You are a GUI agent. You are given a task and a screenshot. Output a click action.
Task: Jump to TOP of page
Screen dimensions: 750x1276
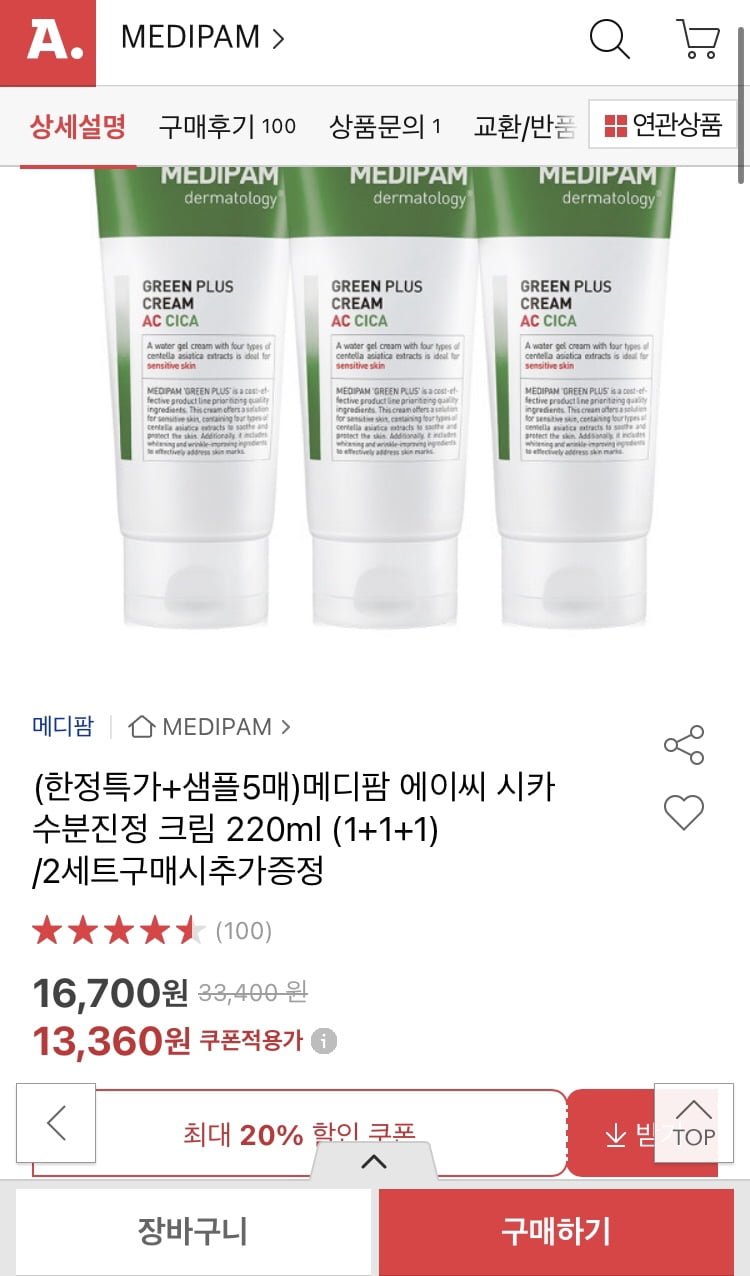(x=693, y=1122)
